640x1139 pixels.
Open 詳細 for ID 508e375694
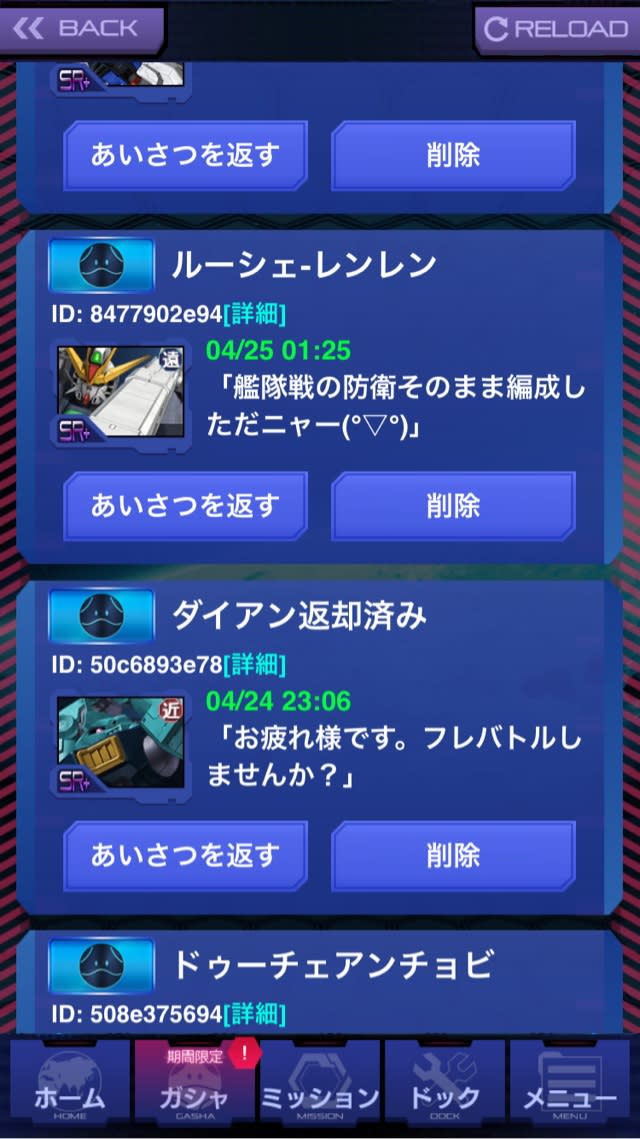254,1014
